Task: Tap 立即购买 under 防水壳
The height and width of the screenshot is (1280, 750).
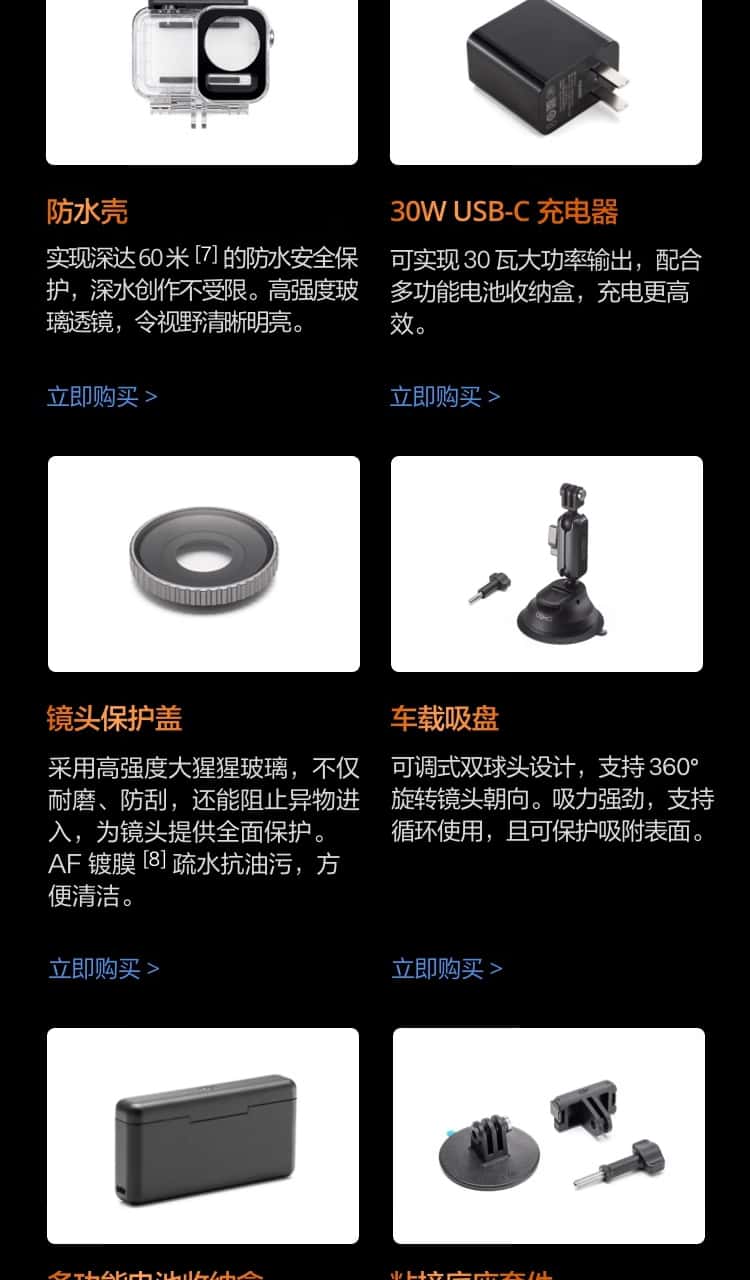Action: tap(102, 396)
